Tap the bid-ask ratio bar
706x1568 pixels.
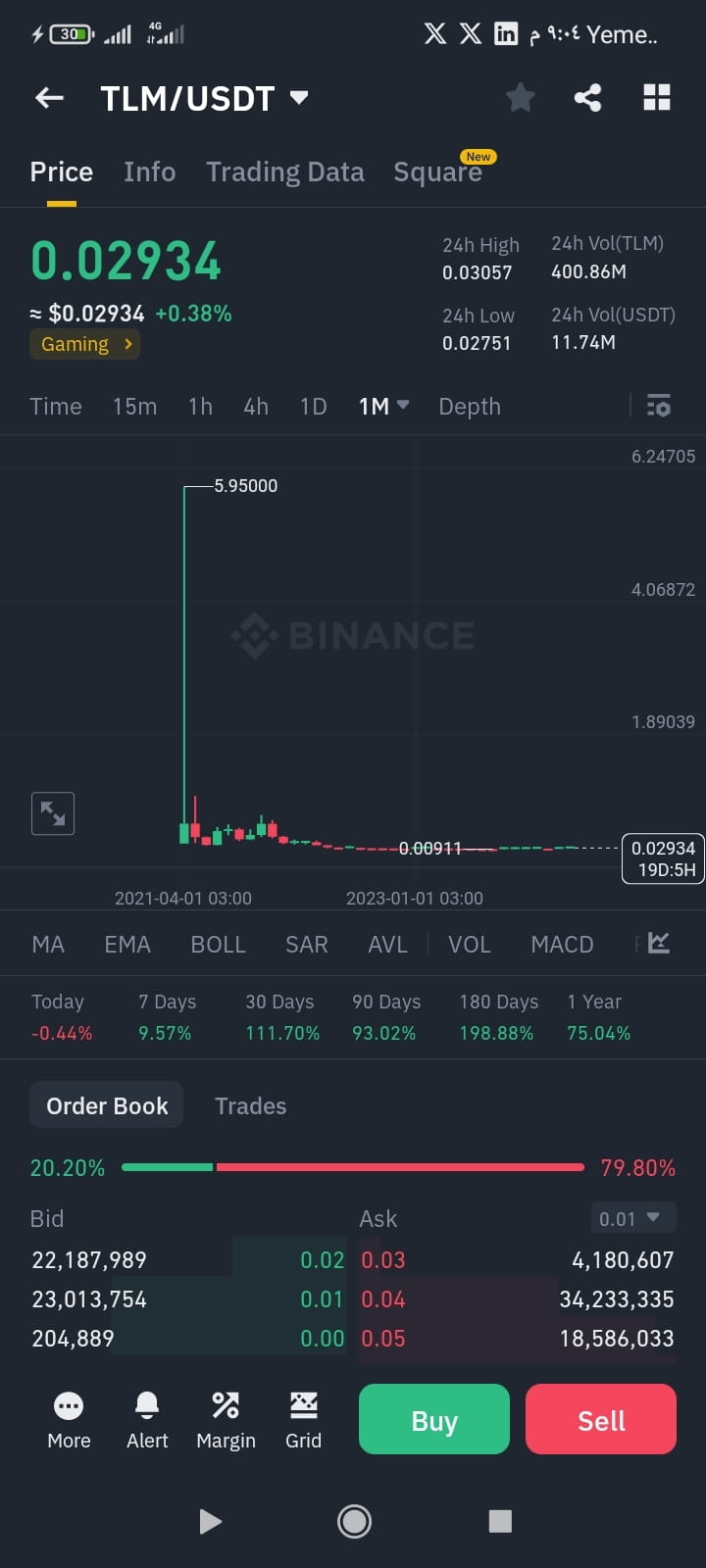[x=353, y=1167]
